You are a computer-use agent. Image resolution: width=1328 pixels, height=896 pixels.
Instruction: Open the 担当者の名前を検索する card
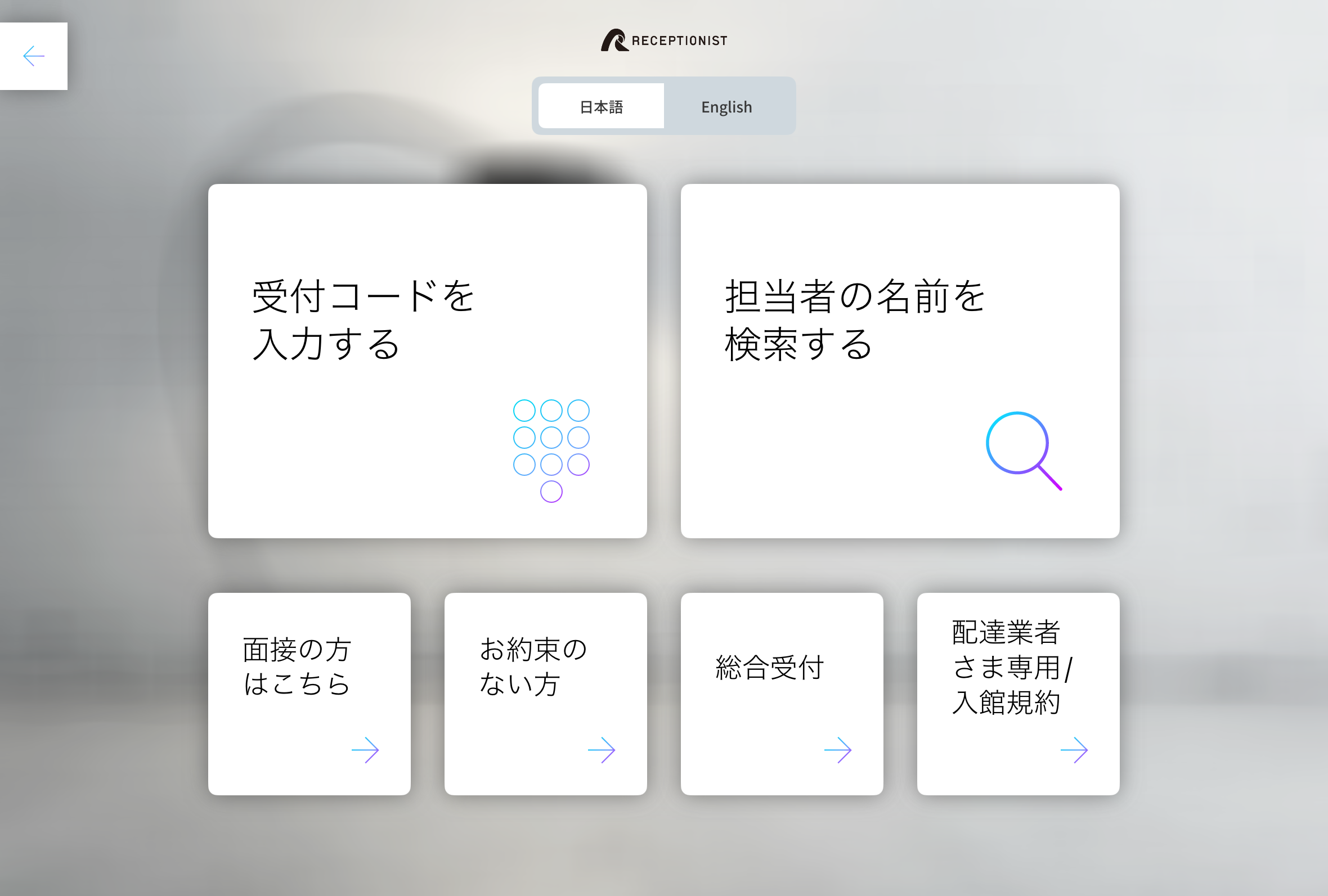point(899,361)
